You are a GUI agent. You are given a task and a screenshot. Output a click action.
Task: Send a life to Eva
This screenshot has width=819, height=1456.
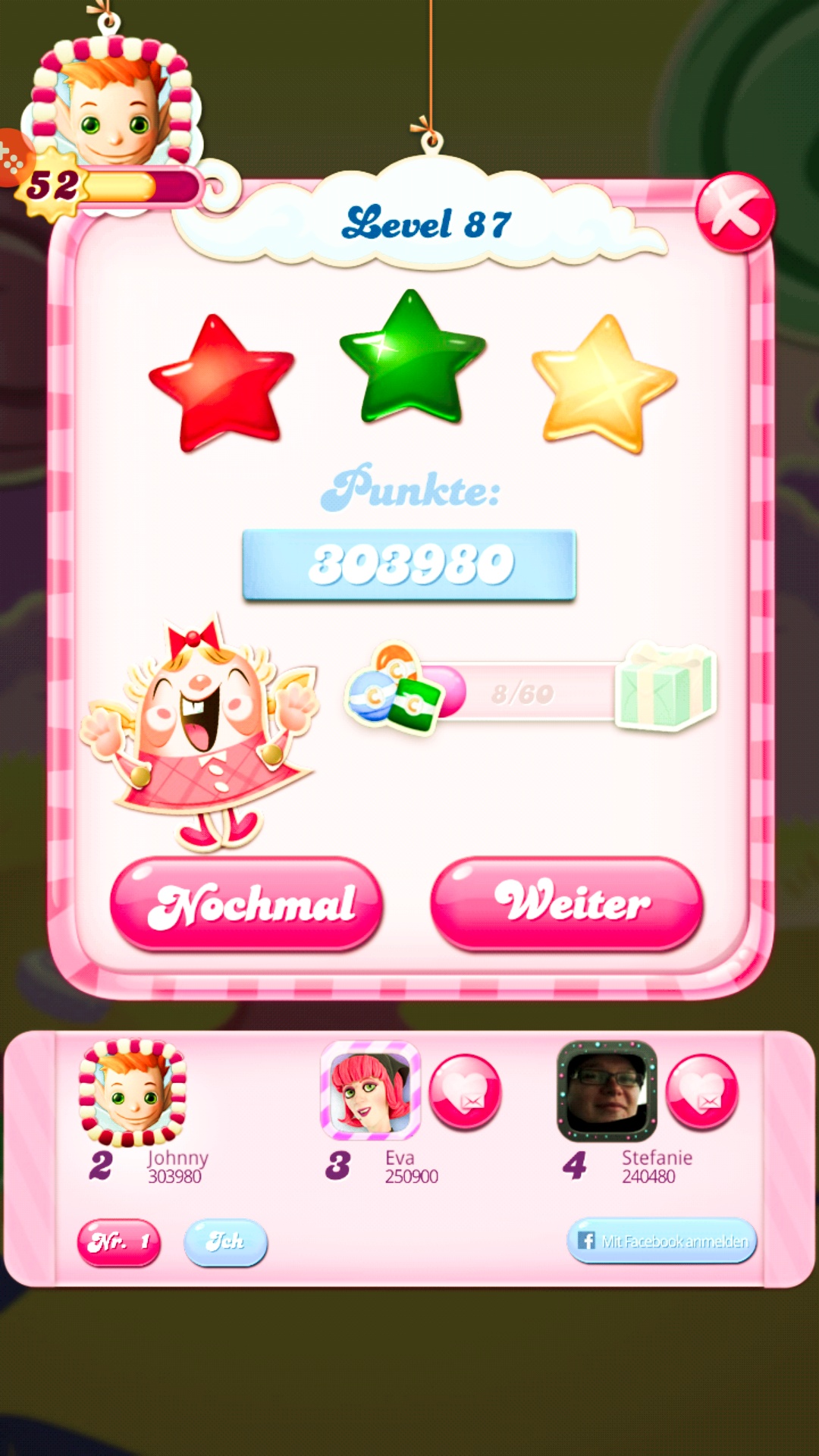point(465,1092)
